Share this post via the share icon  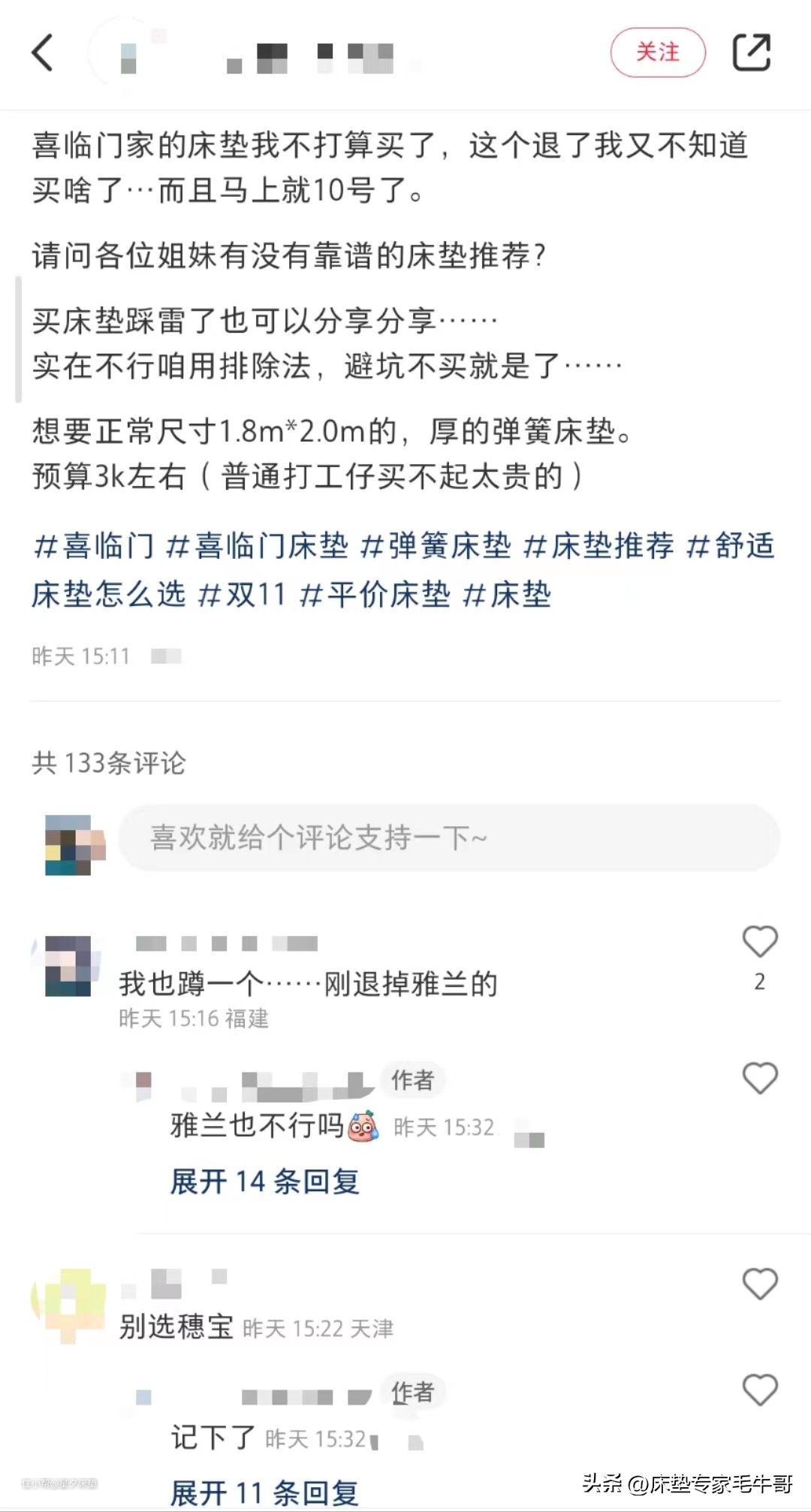752,53
